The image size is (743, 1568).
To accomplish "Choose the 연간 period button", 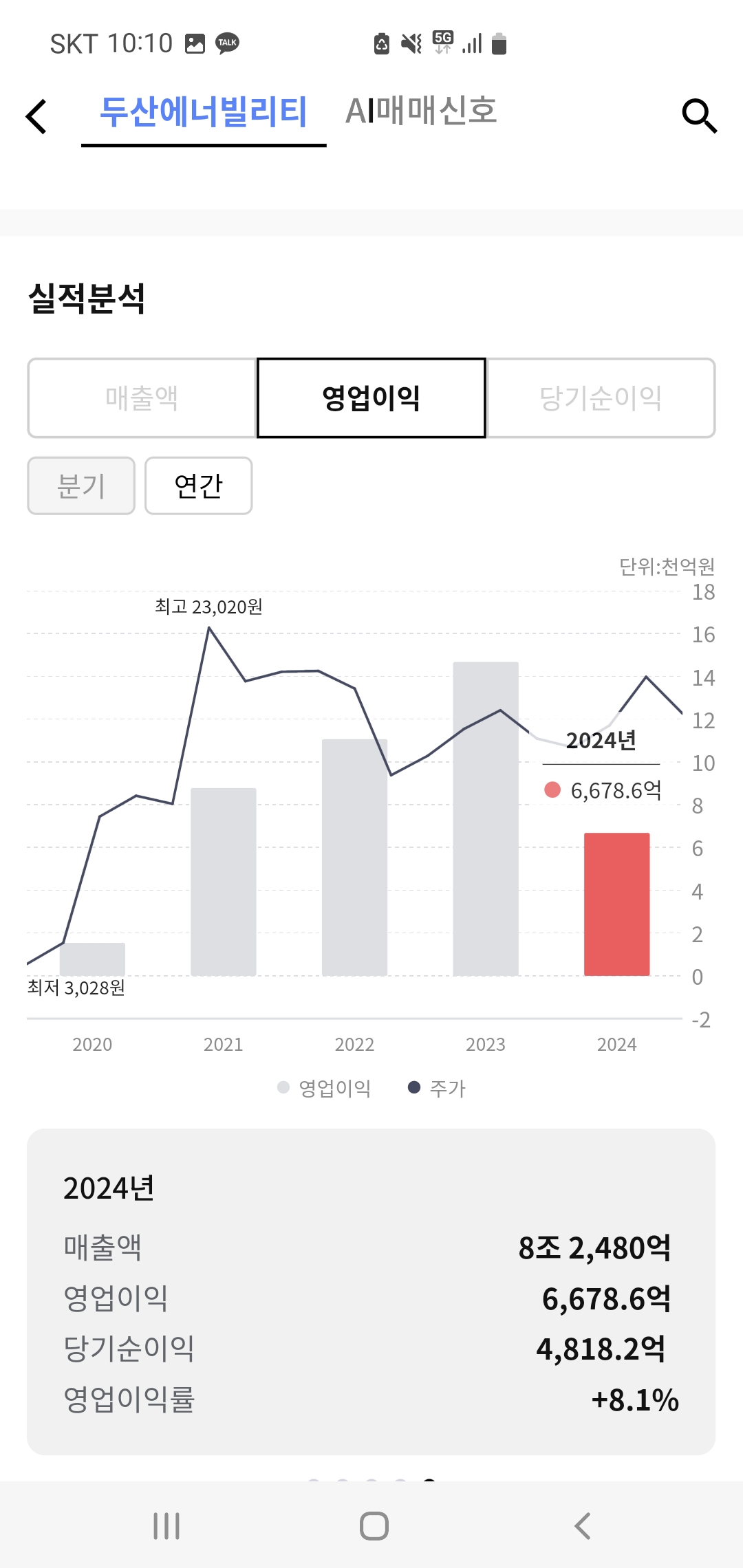I will [199, 486].
